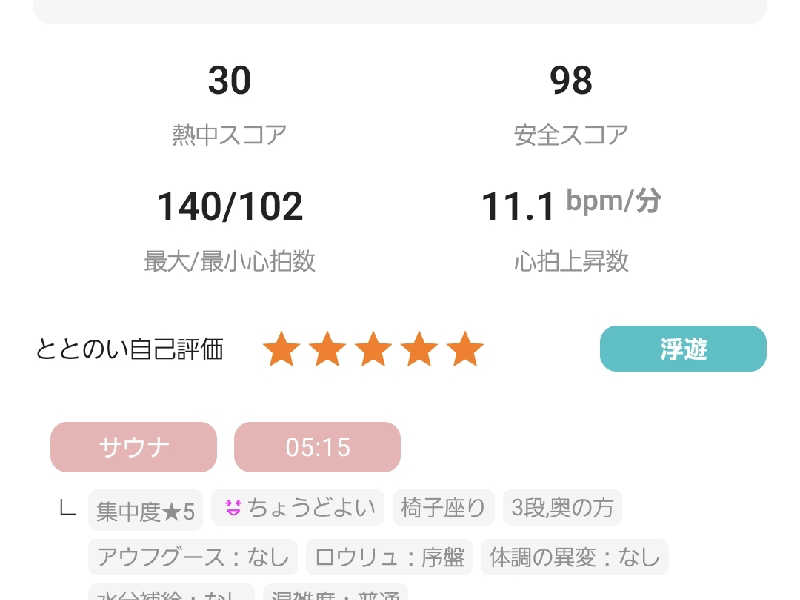Screen dimensions: 800x600
Task: Tap the 椅子座り tag
Action: coord(443,508)
